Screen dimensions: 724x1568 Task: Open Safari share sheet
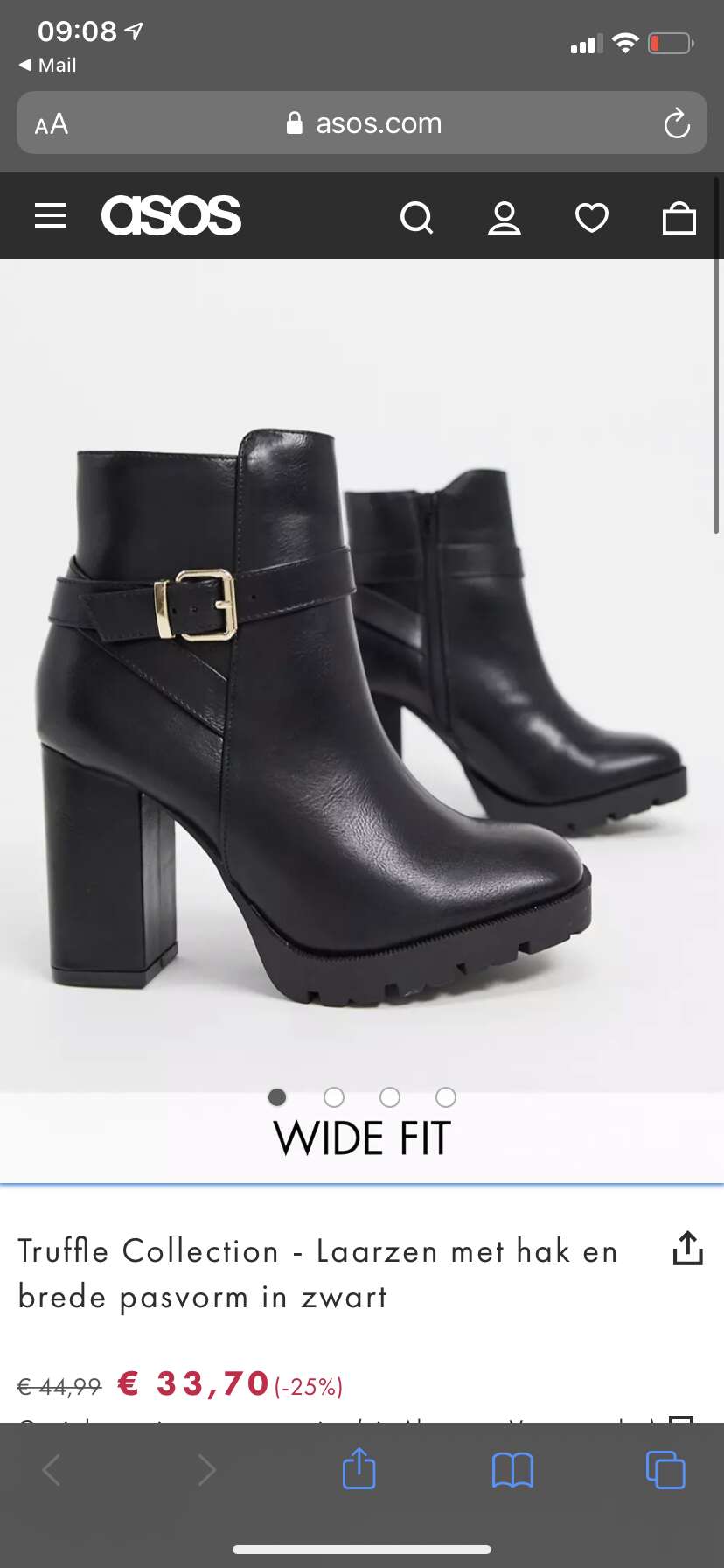pyautogui.click(x=359, y=1468)
